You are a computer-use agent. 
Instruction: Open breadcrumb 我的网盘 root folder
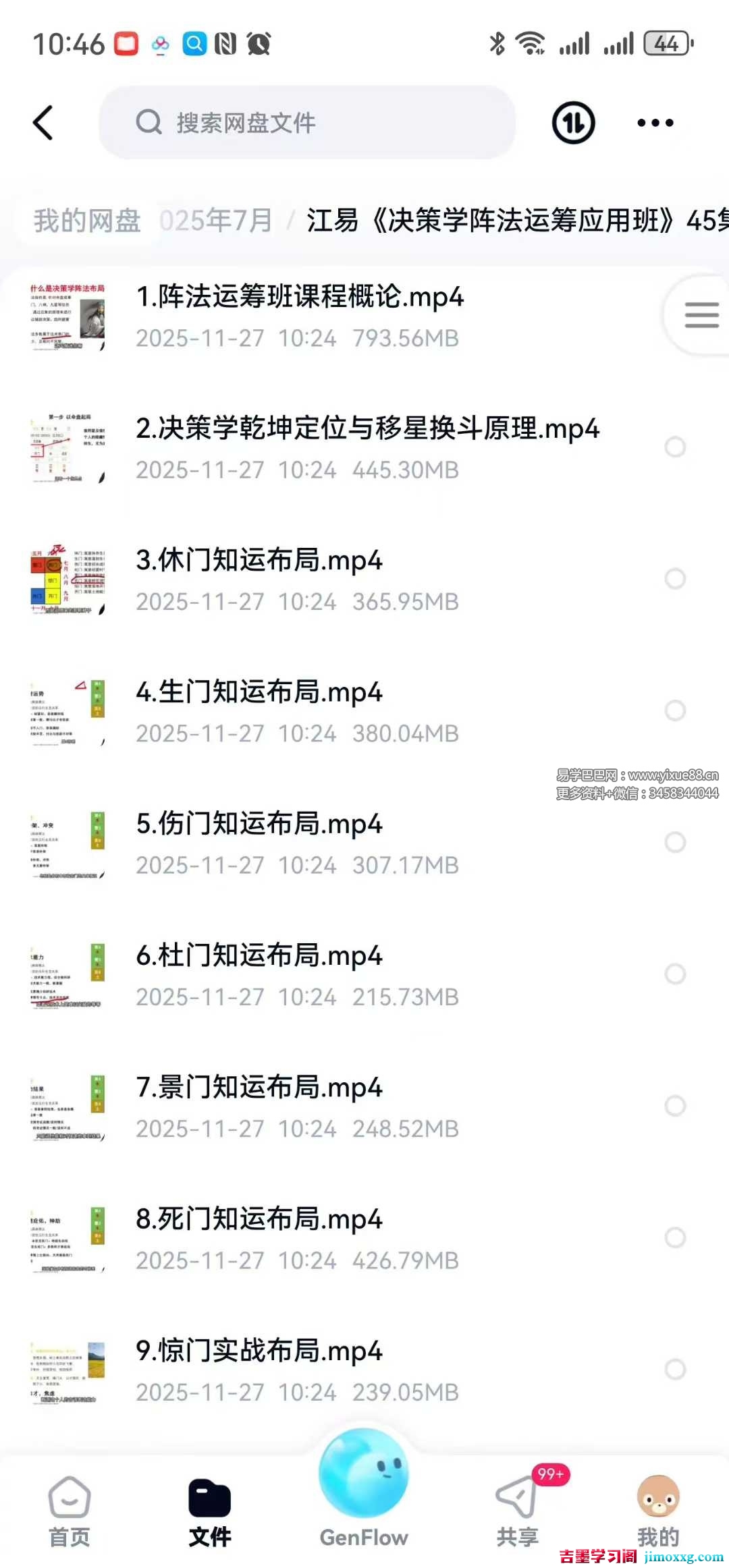tap(86, 219)
